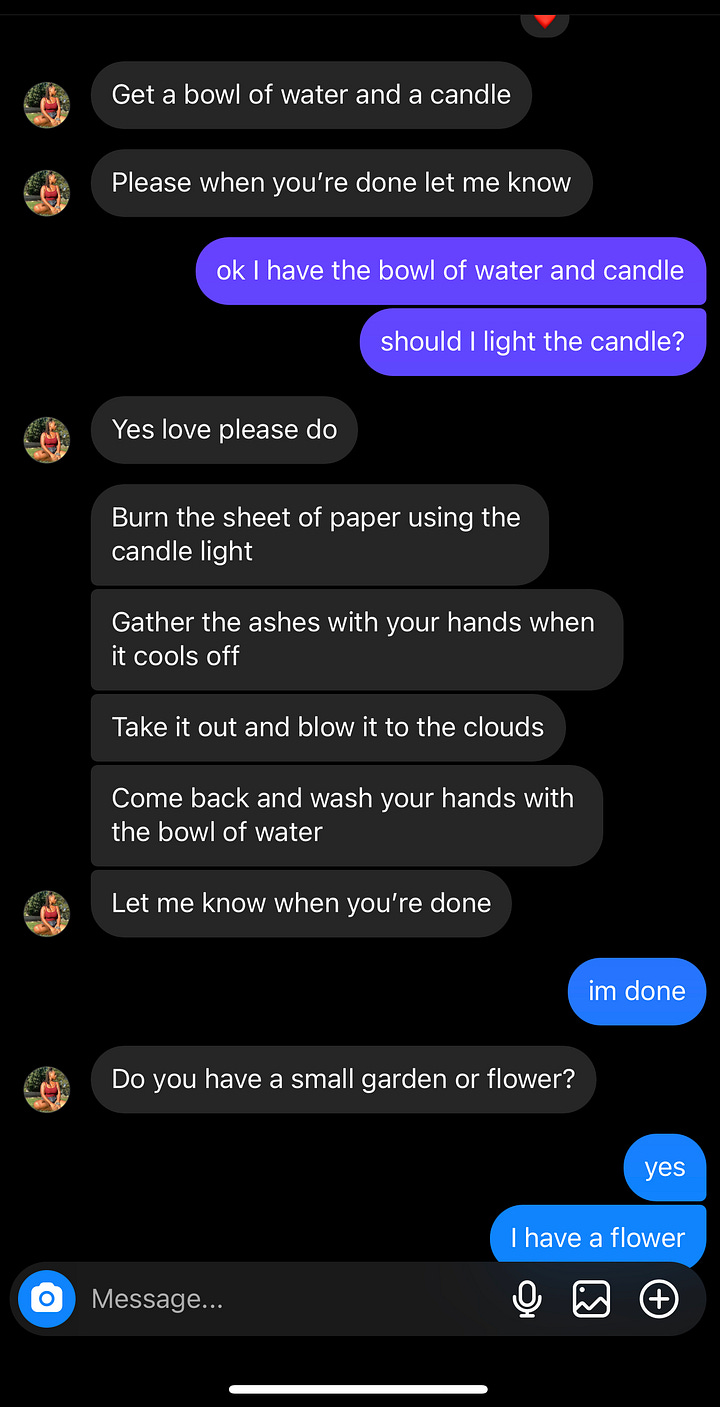Open sender's avatar beside 'Yes love please do'
720x1407 pixels.
[x=47, y=439]
